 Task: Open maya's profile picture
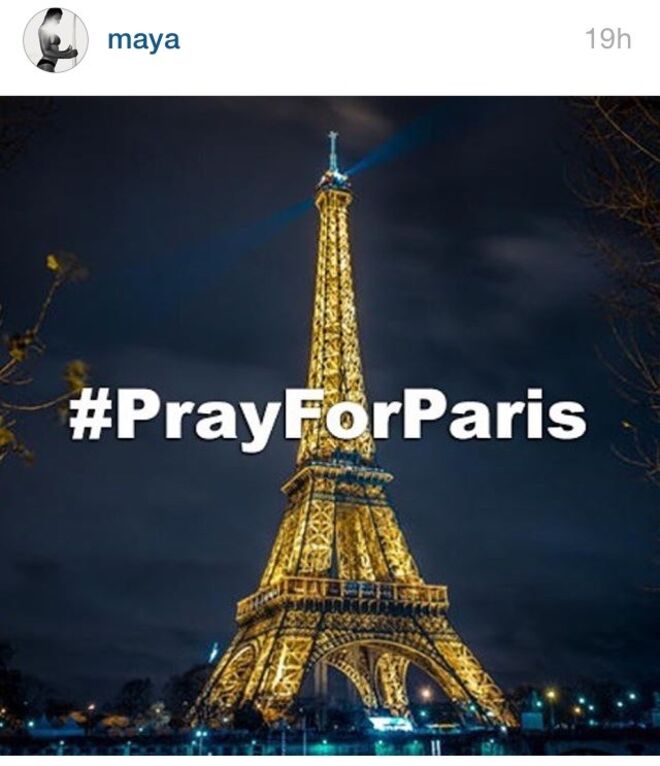(56, 40)
